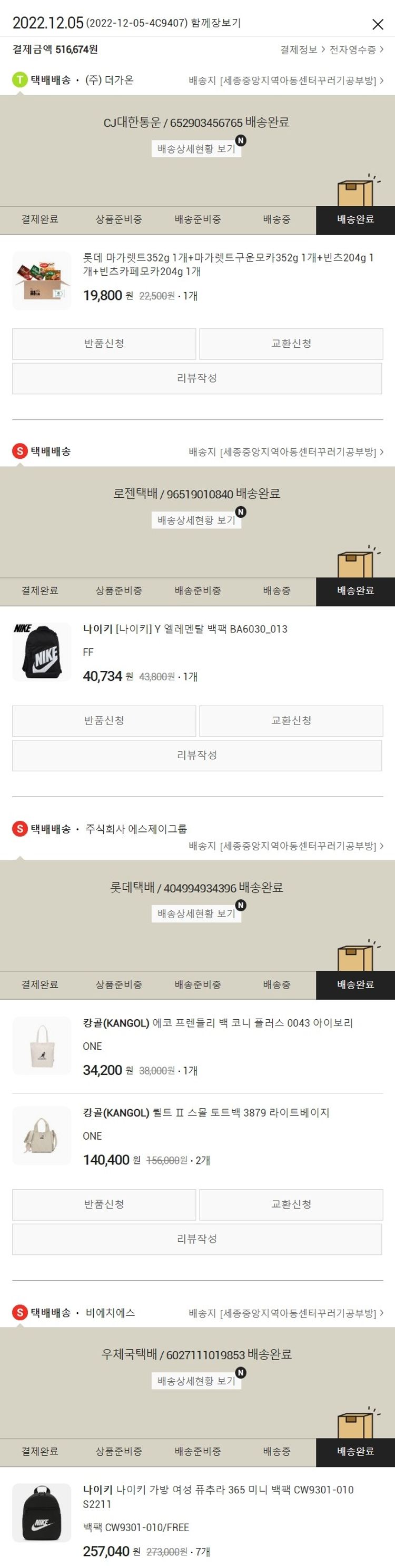The height and width of the screenshot is (1568, 395).
Task: Open 결제정보 payment info
Action: point(302,50)
